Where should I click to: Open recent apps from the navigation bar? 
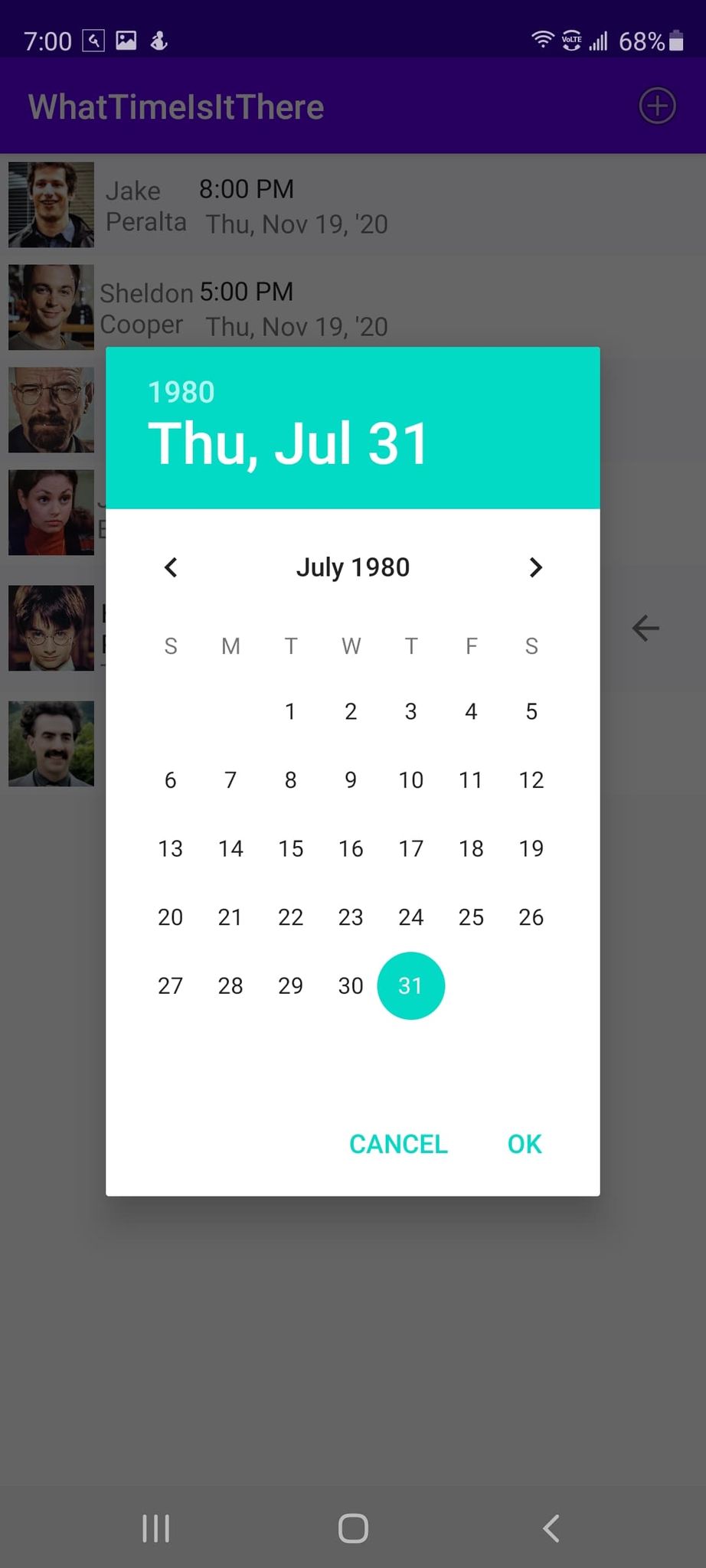(156, 1528)
